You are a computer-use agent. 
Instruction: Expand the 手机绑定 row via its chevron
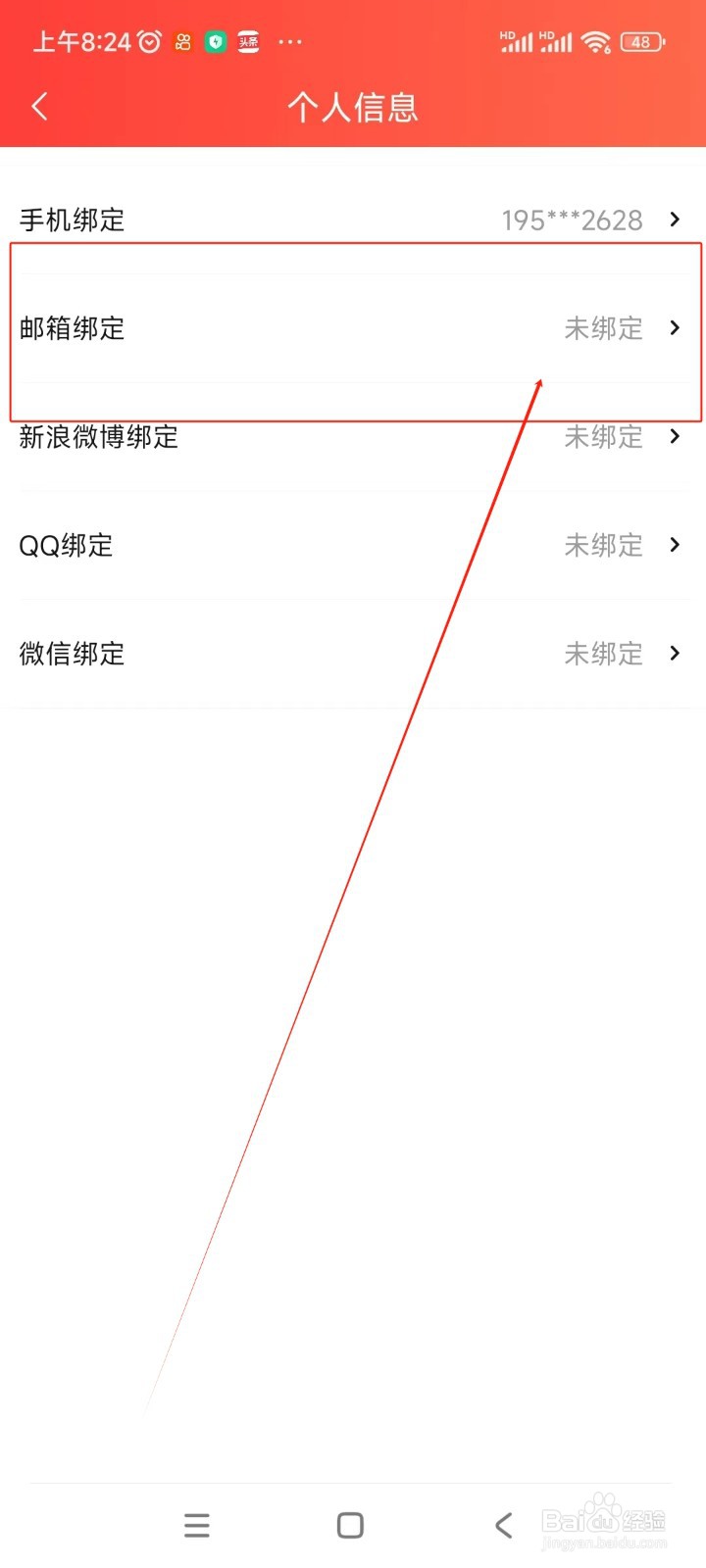pos(676,220)
